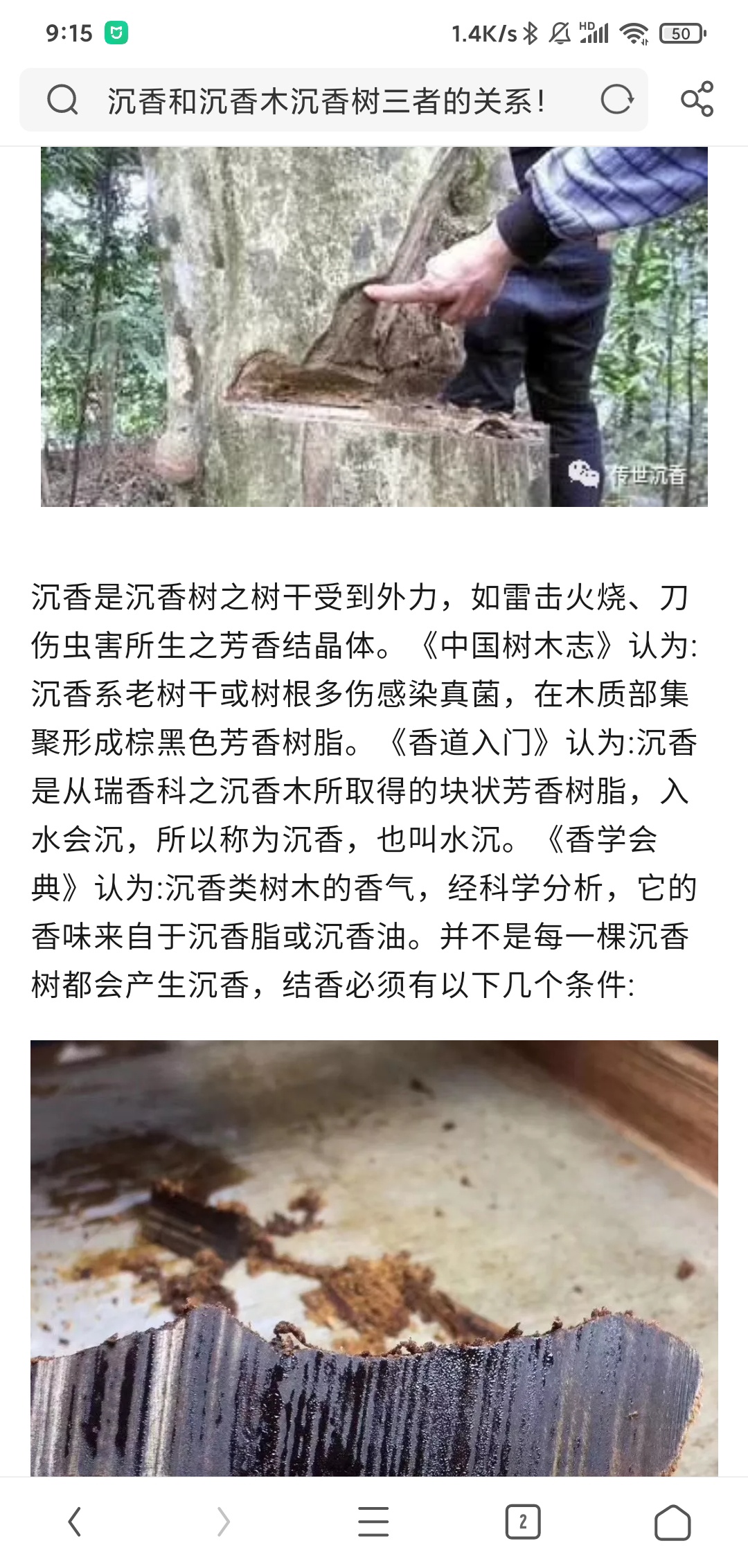
Task: Reload the page with the refresh icon
Action: (x=616, y=100)
